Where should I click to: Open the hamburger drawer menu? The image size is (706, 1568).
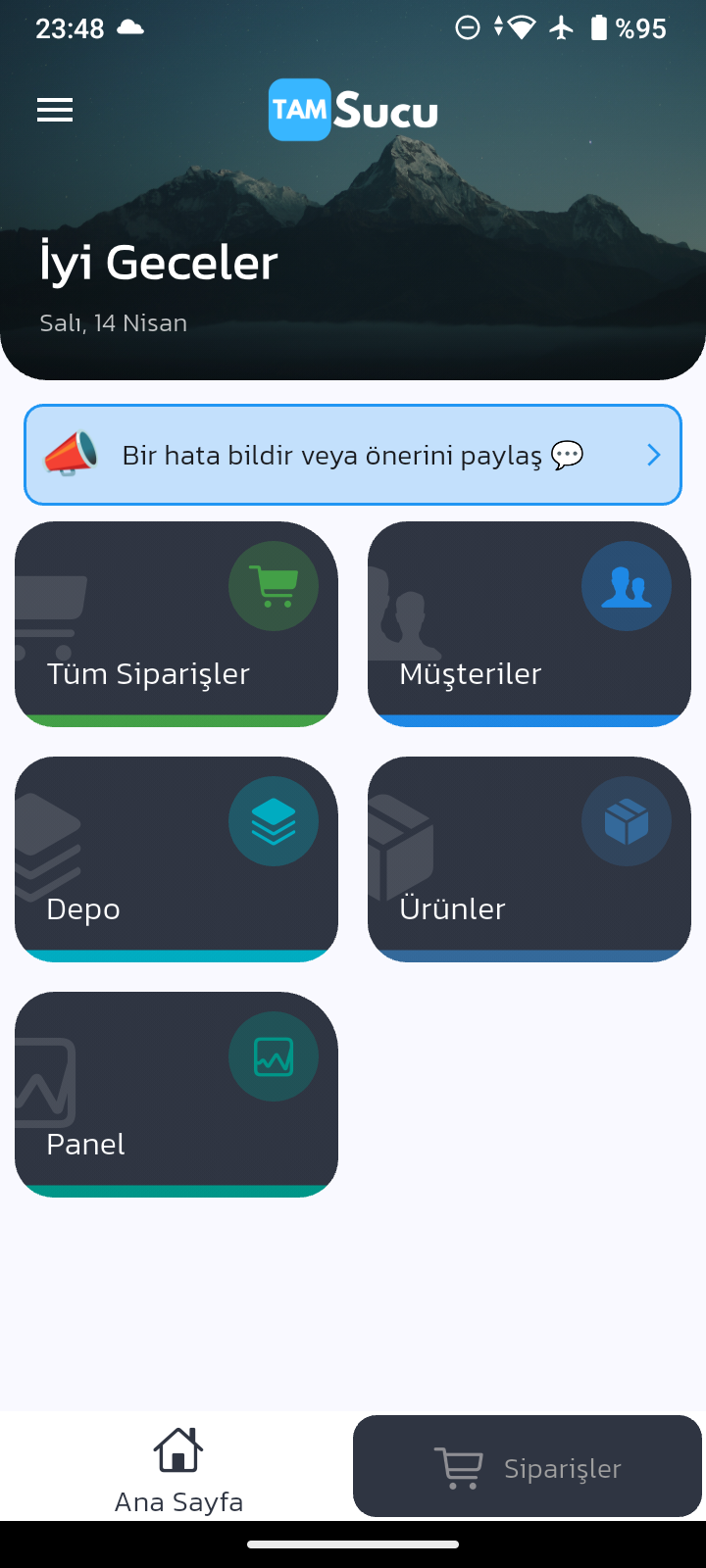(x=55, y=110)
